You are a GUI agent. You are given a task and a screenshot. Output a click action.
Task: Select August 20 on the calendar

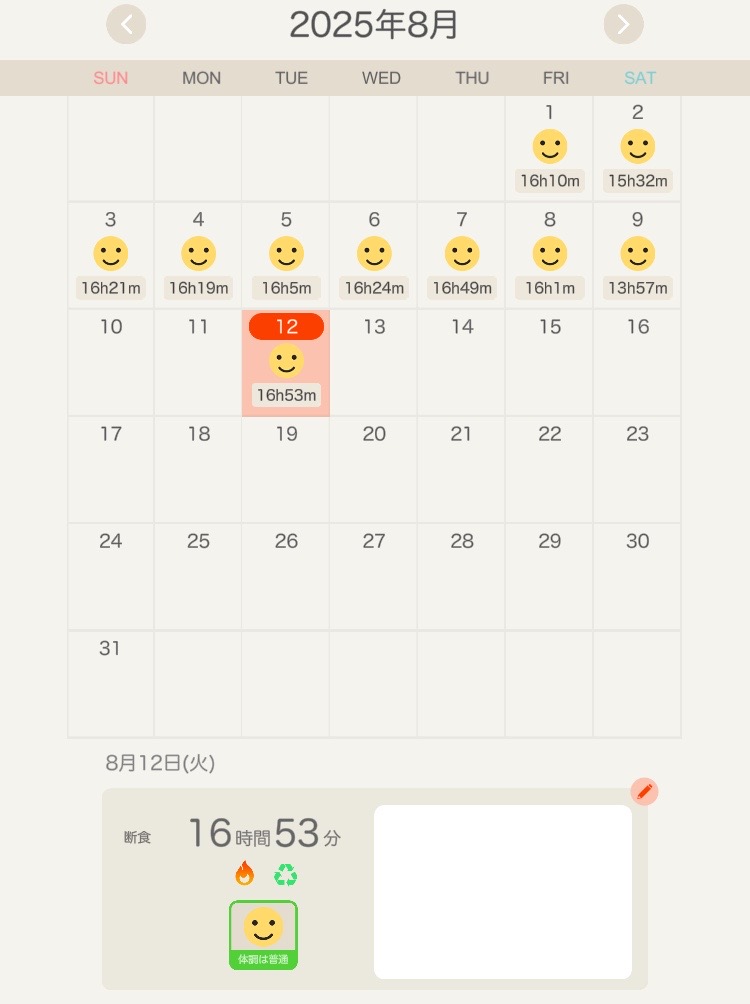point(374,469)
